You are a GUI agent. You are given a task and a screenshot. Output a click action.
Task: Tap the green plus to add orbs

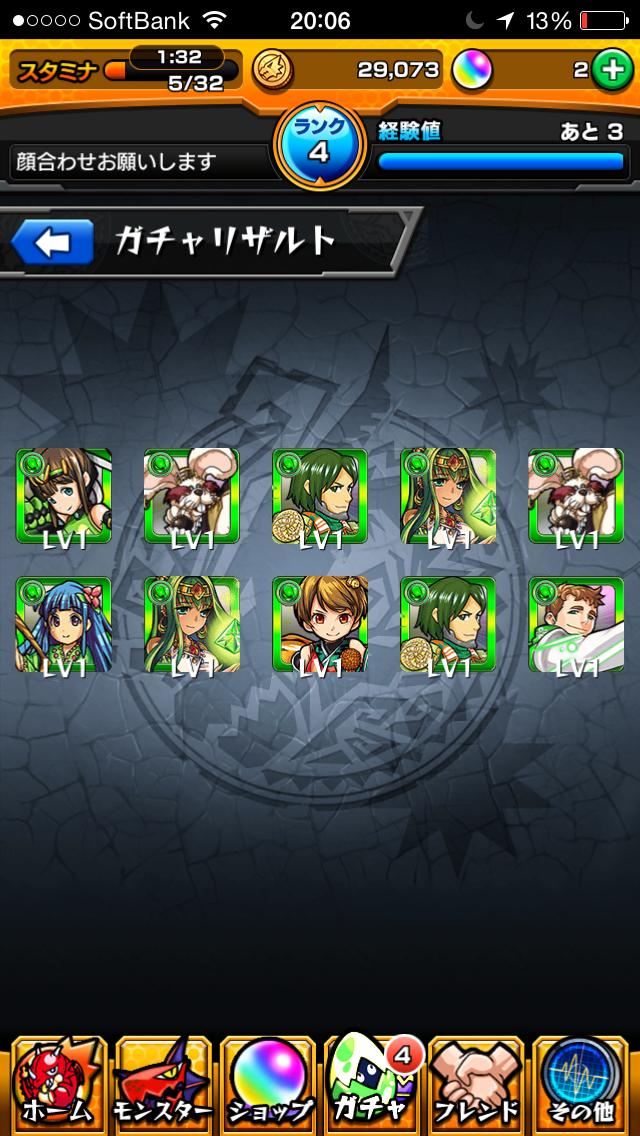pos(611,70)
